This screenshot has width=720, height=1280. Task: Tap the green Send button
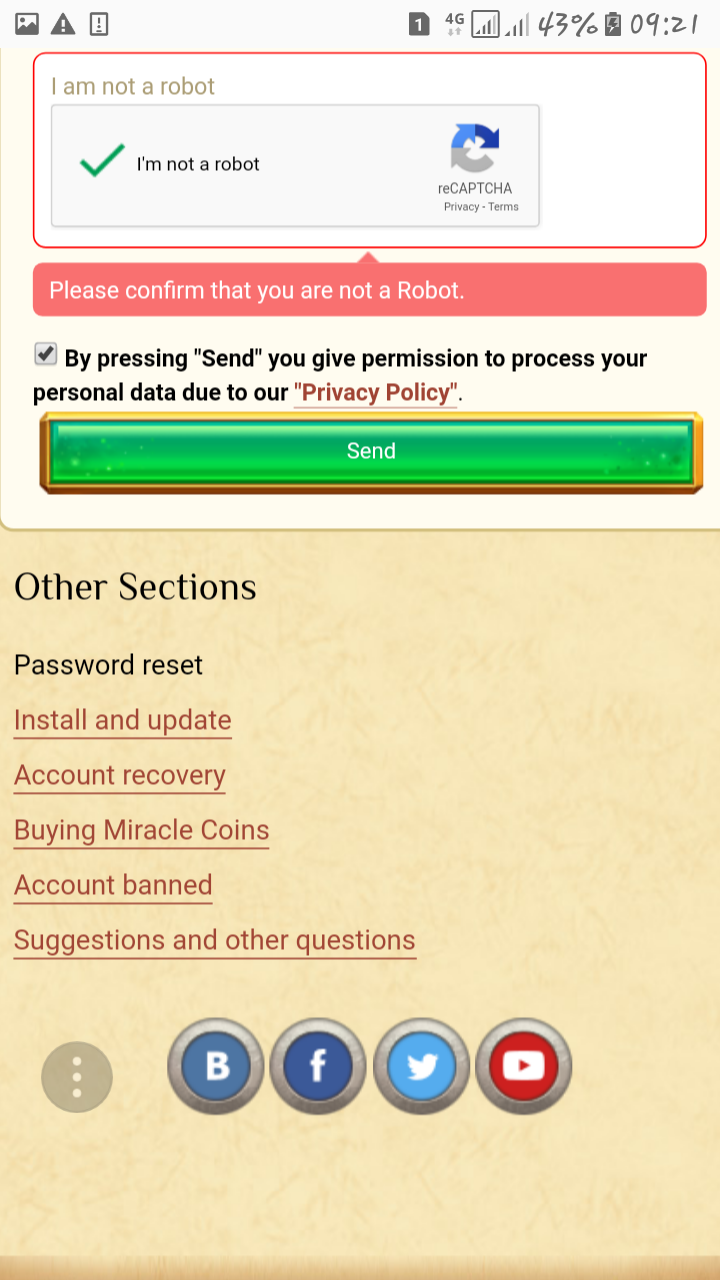pos(371,452)
